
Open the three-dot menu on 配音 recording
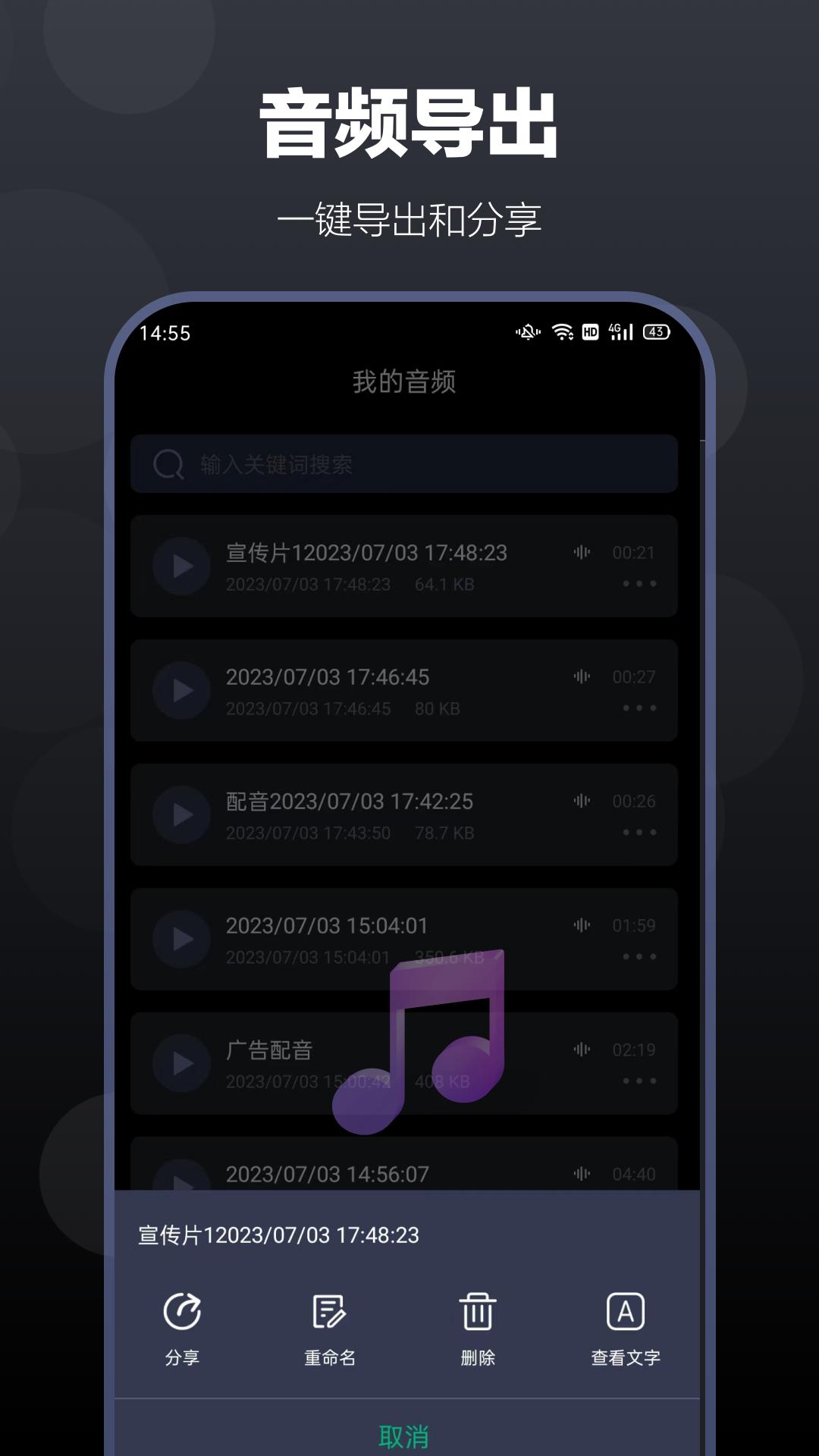(x=641, y=833)
